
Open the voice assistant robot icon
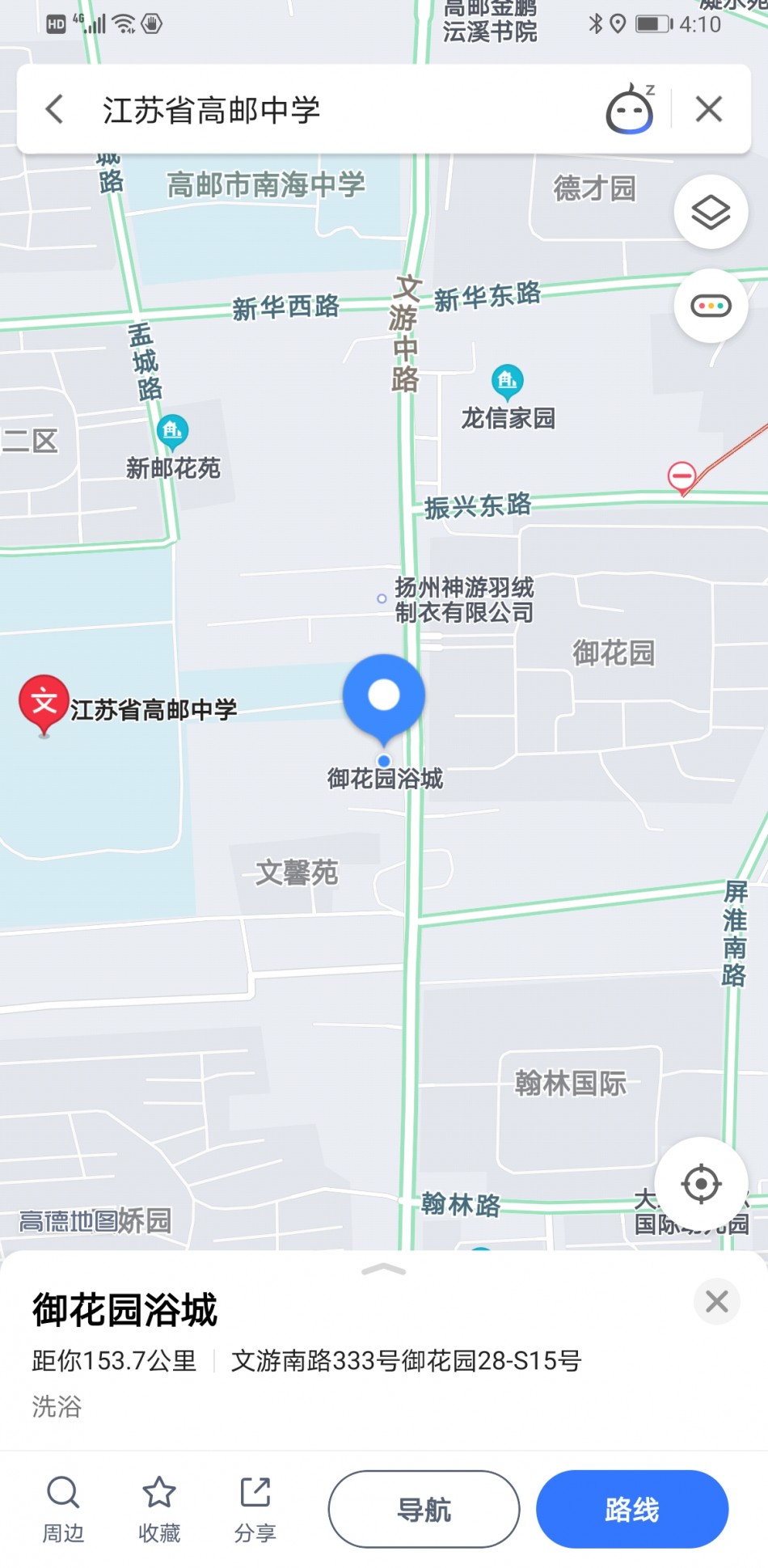(630, 109)
